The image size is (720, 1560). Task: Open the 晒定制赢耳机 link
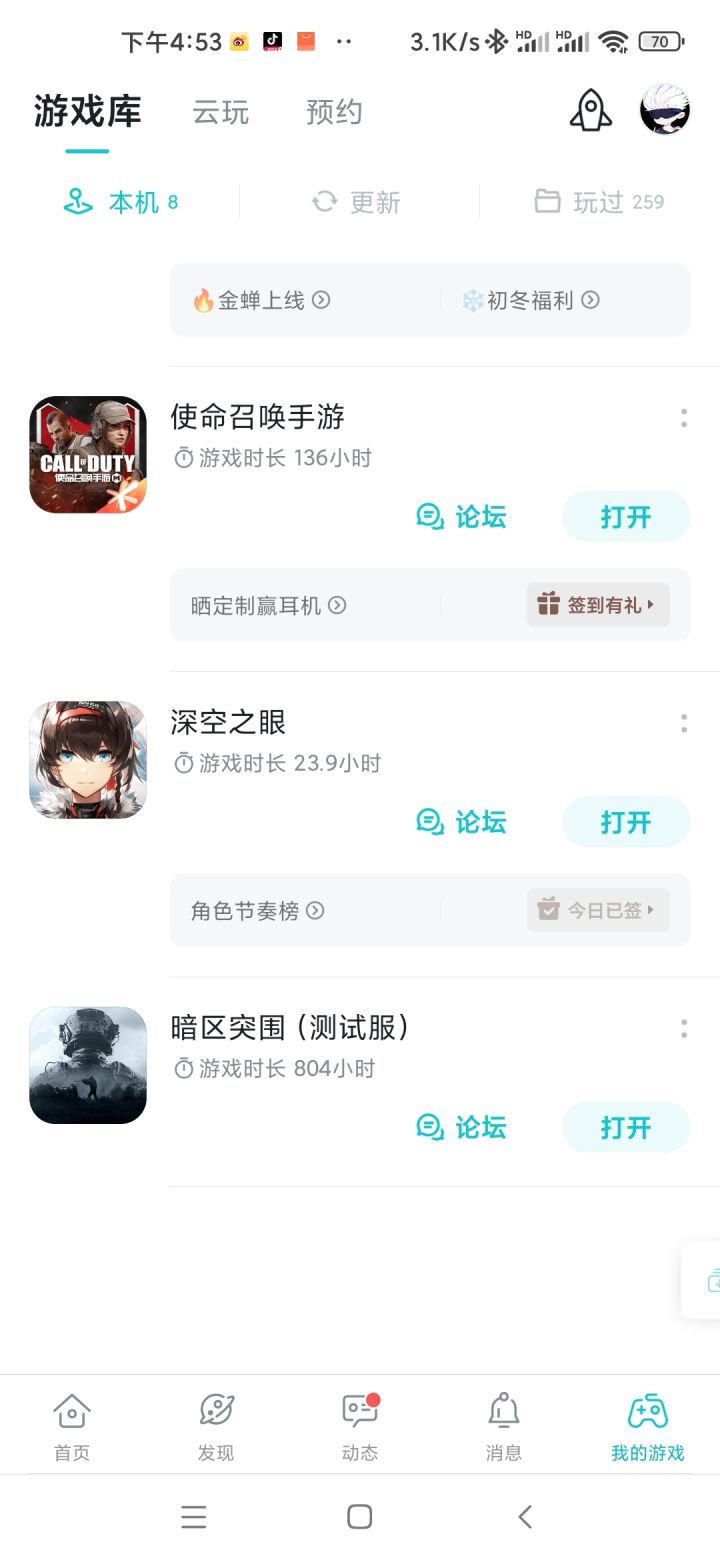point(268,605)
